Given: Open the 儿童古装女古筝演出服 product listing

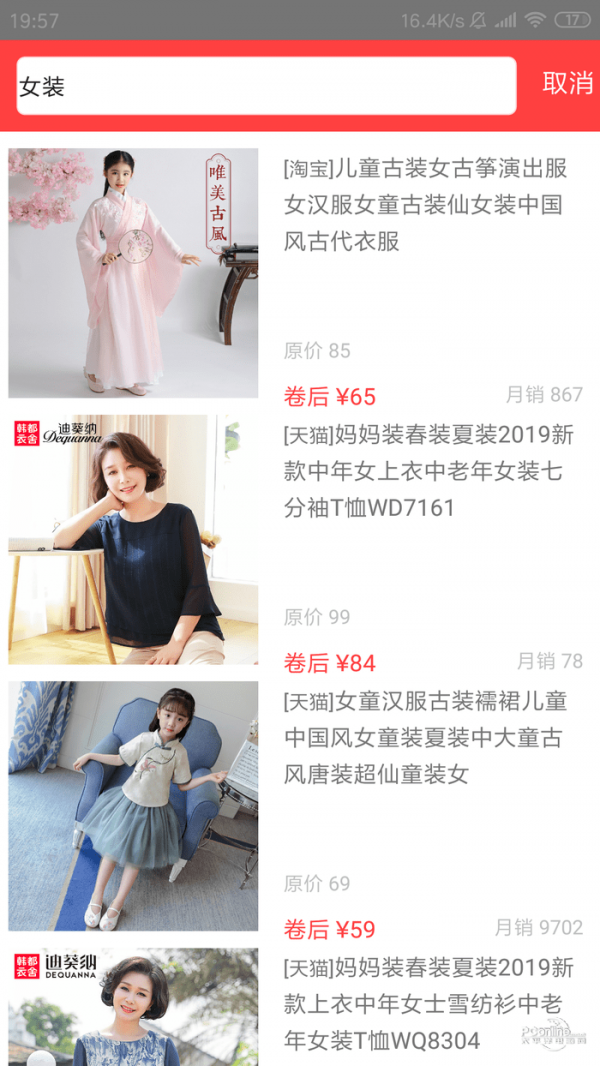Looking at the screenshot, I should point(300,273).
